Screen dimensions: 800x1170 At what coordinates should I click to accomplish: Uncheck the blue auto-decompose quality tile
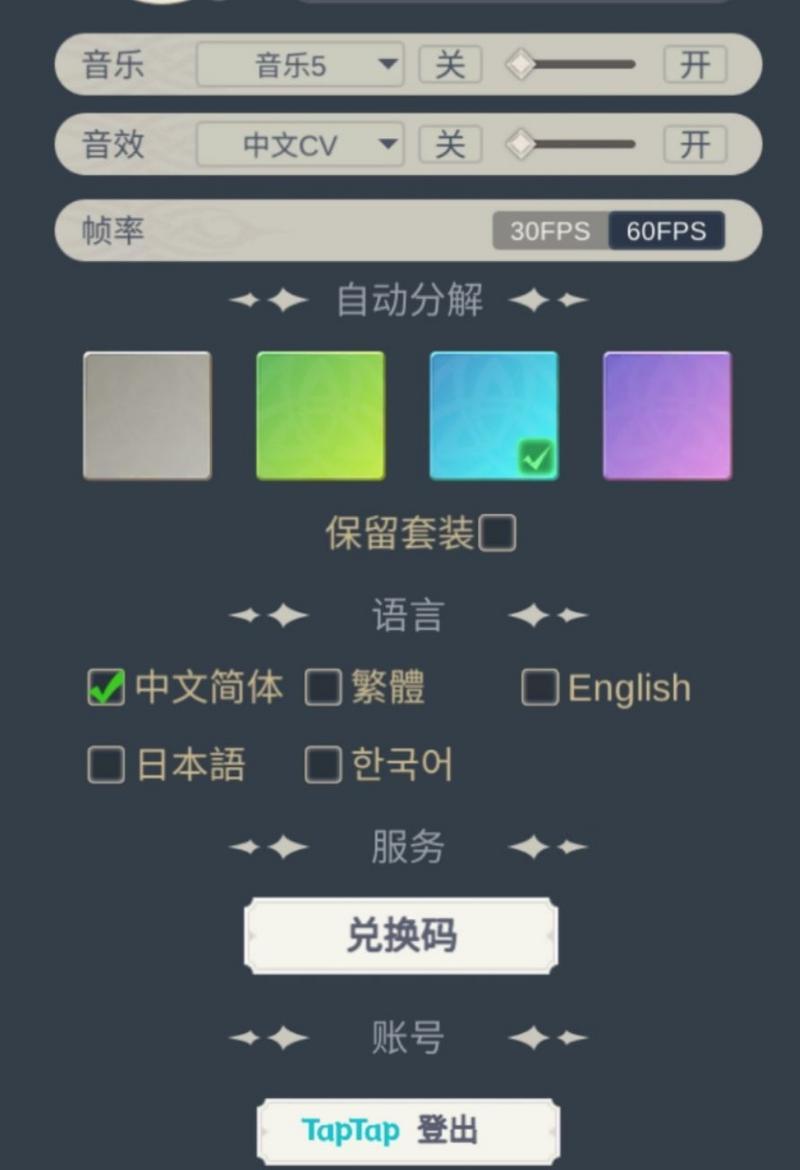pyautogui.click(x=494, y=415)
